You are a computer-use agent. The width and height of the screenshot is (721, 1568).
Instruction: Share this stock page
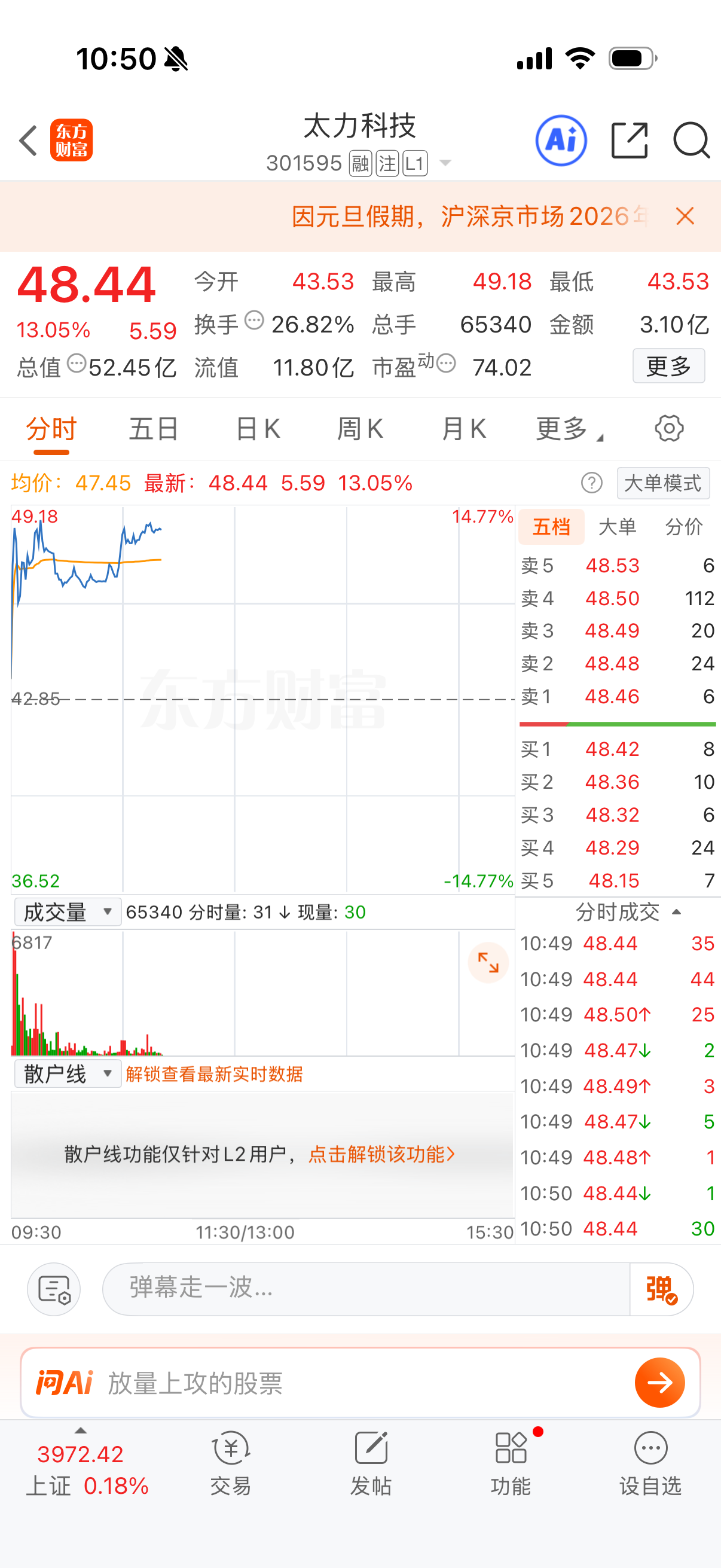(x=629, y=141)
